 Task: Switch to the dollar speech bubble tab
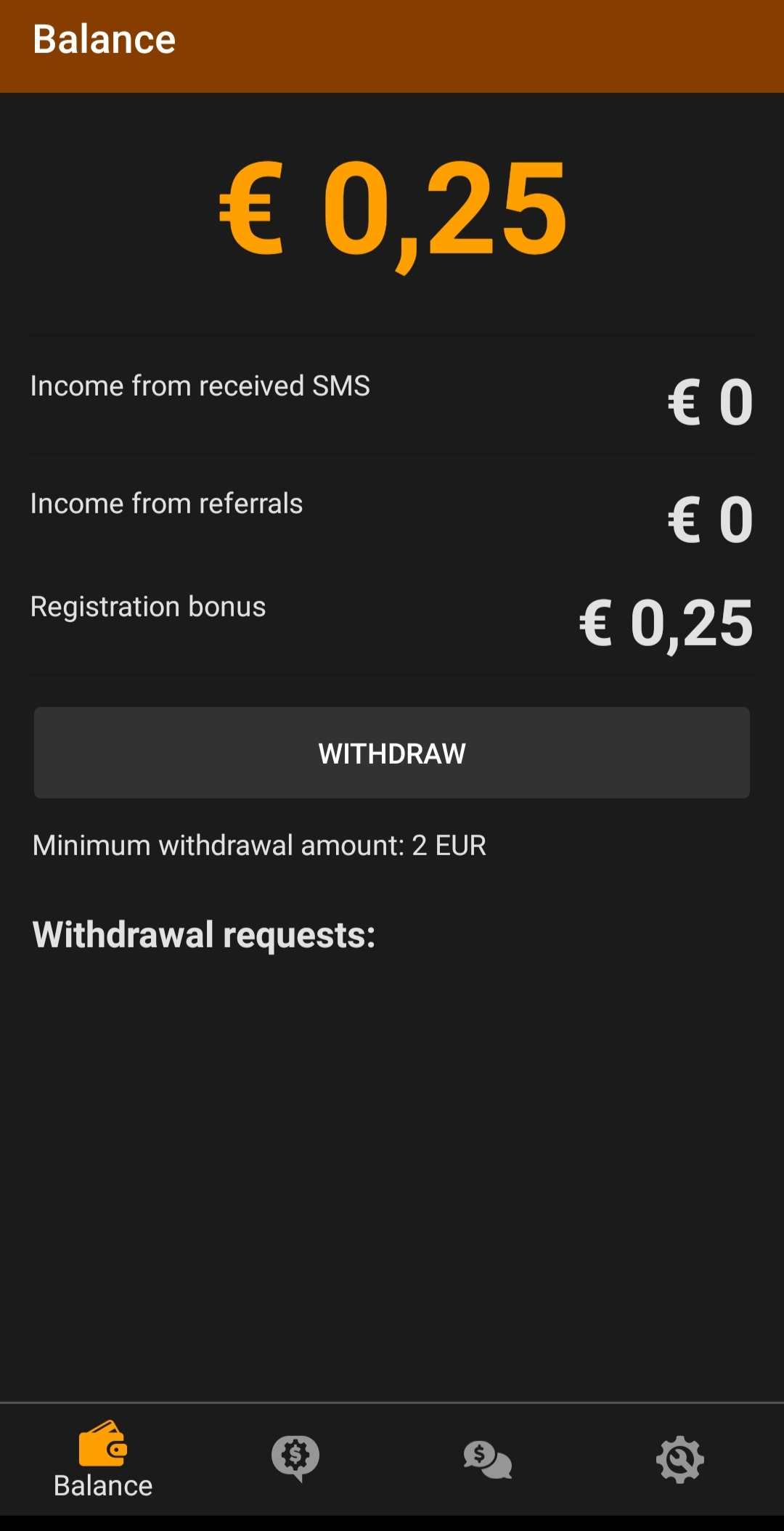295,1458
